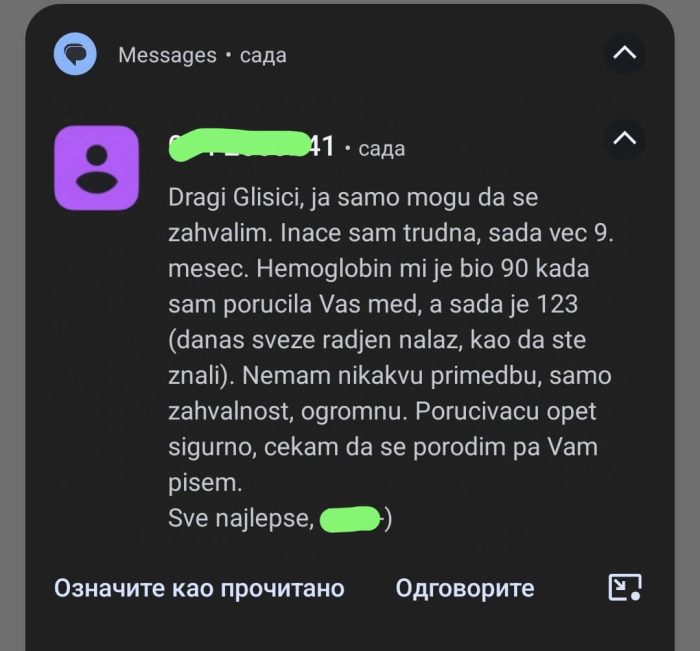Tap Означите као прочитано button
This screenshot has height=651, width=700.
pos(199,588)
